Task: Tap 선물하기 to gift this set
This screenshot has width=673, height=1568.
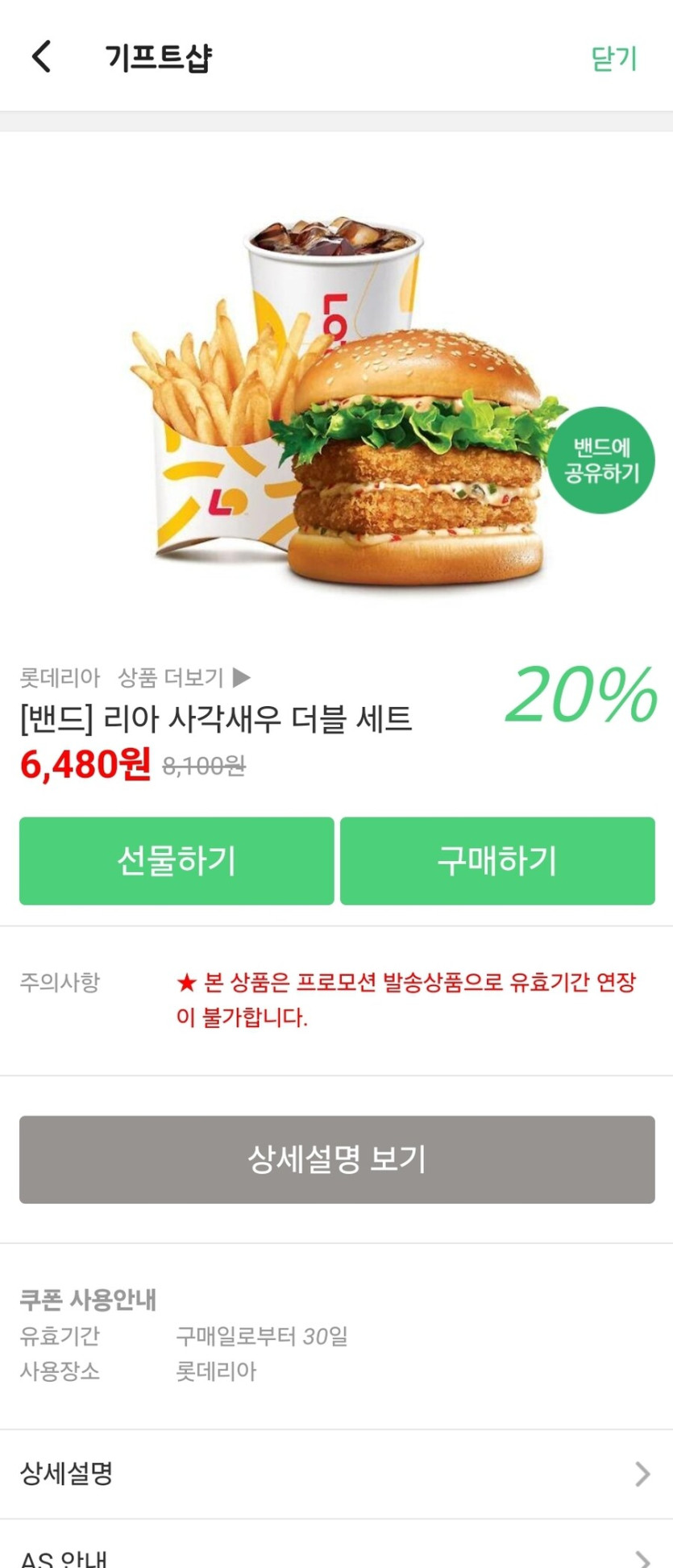Action: pos(177,860)
